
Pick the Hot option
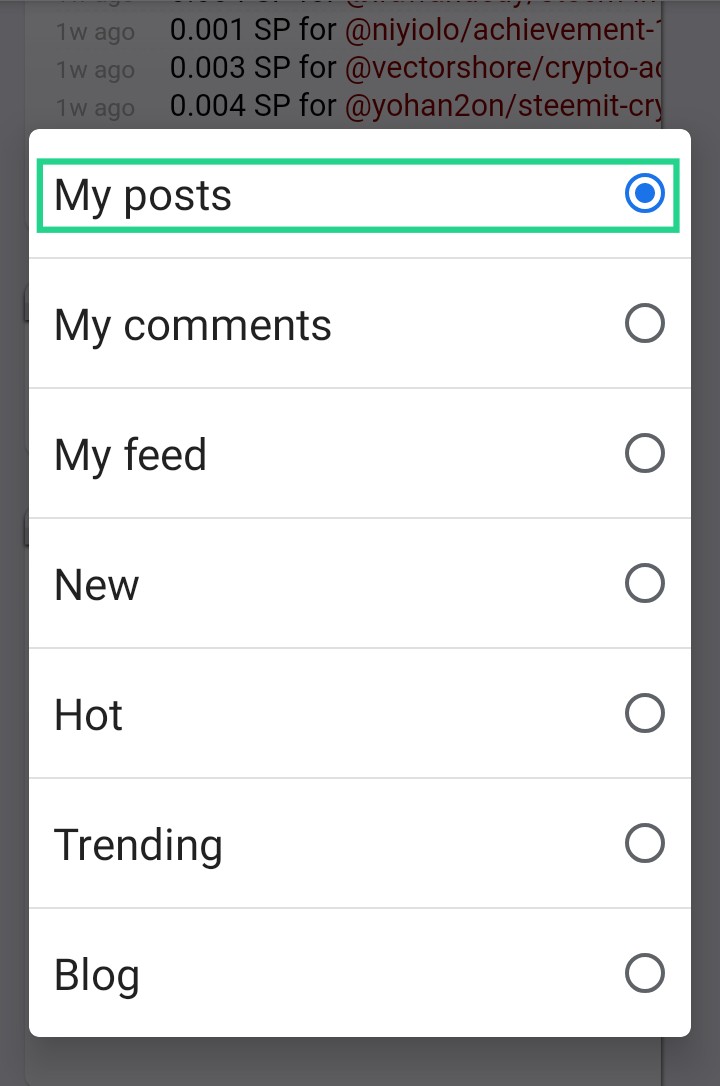pyautogui.click(x=358, y=714)
